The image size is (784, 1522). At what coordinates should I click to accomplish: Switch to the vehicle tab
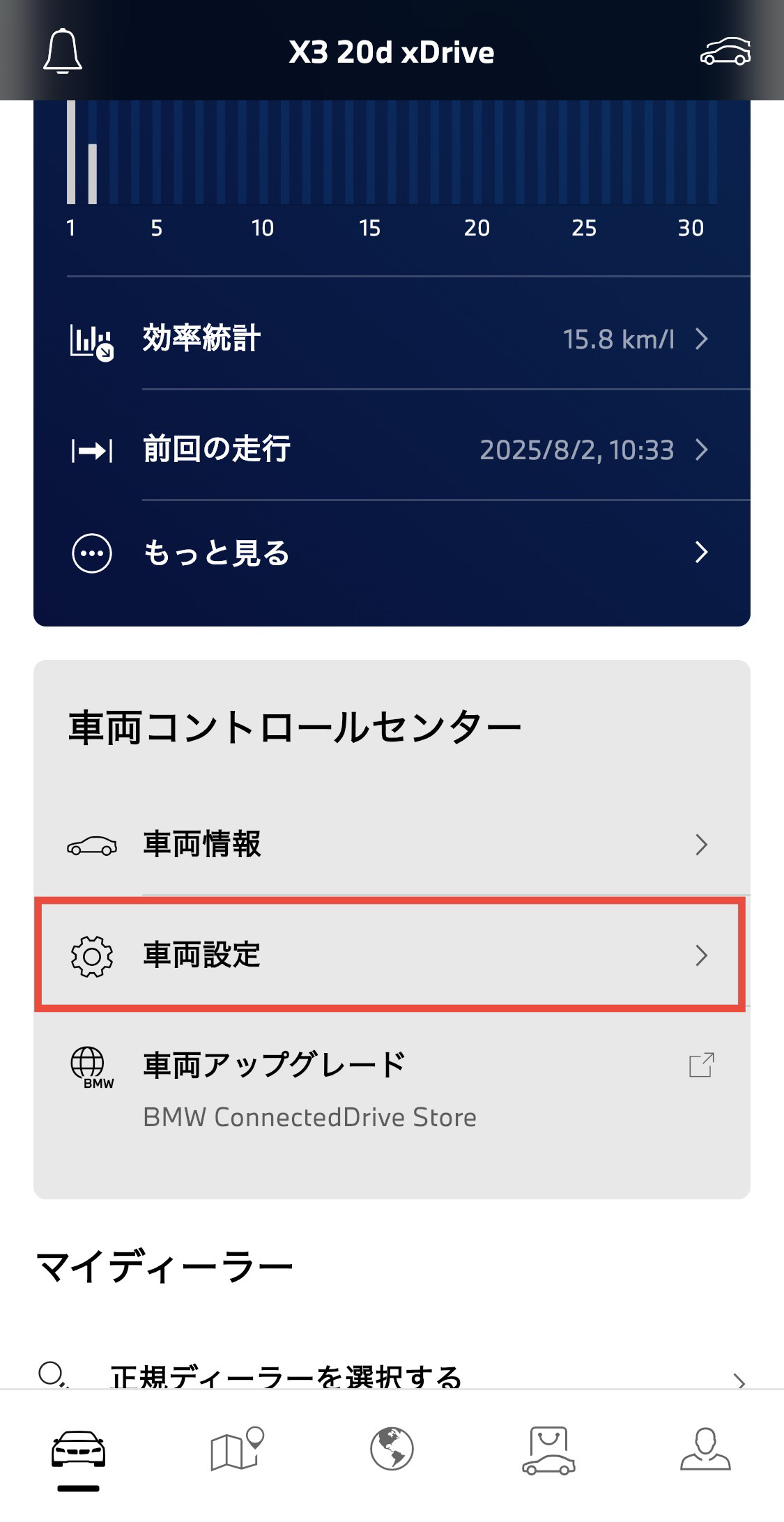click(x=78, y=1451)
